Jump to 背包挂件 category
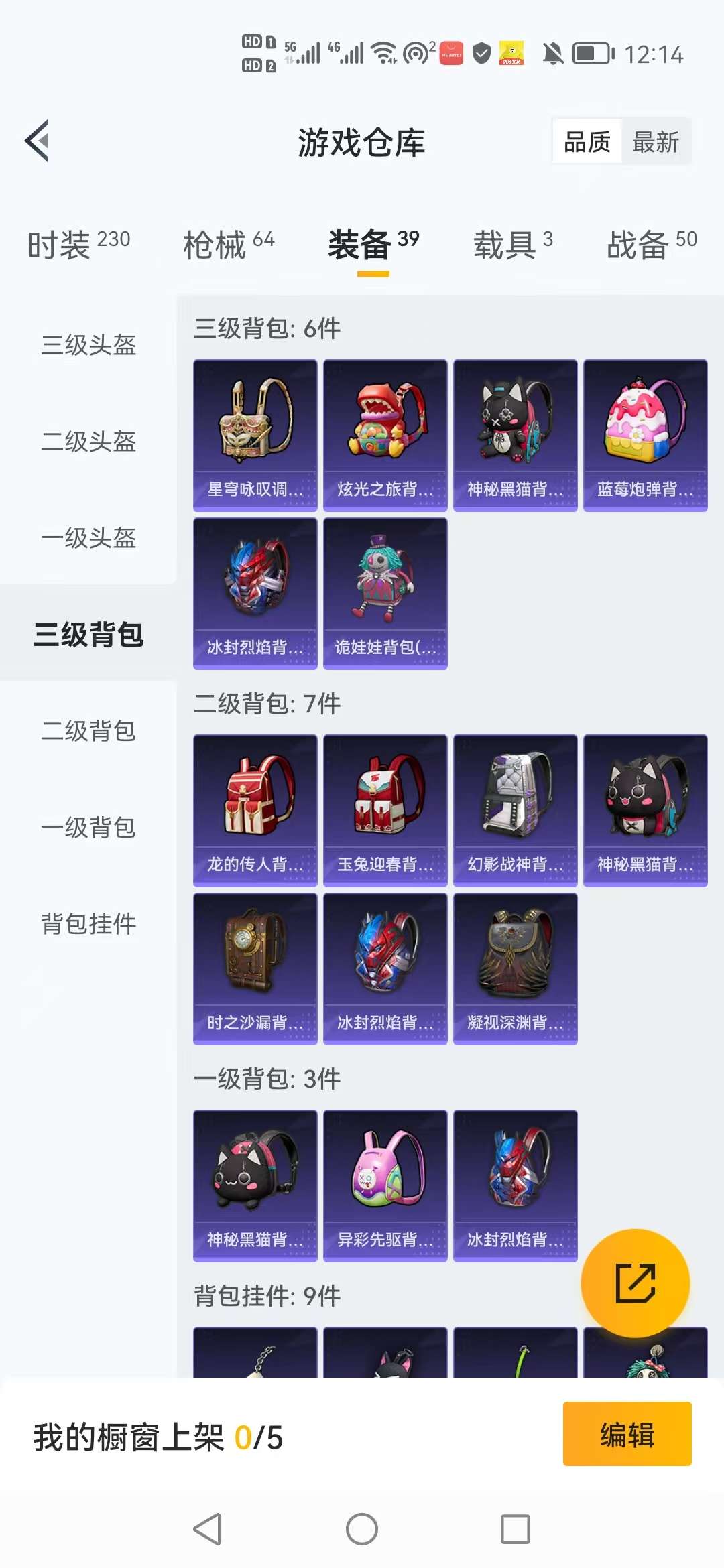The height and width of the screenshot is (1568, 724). point(88,924)
